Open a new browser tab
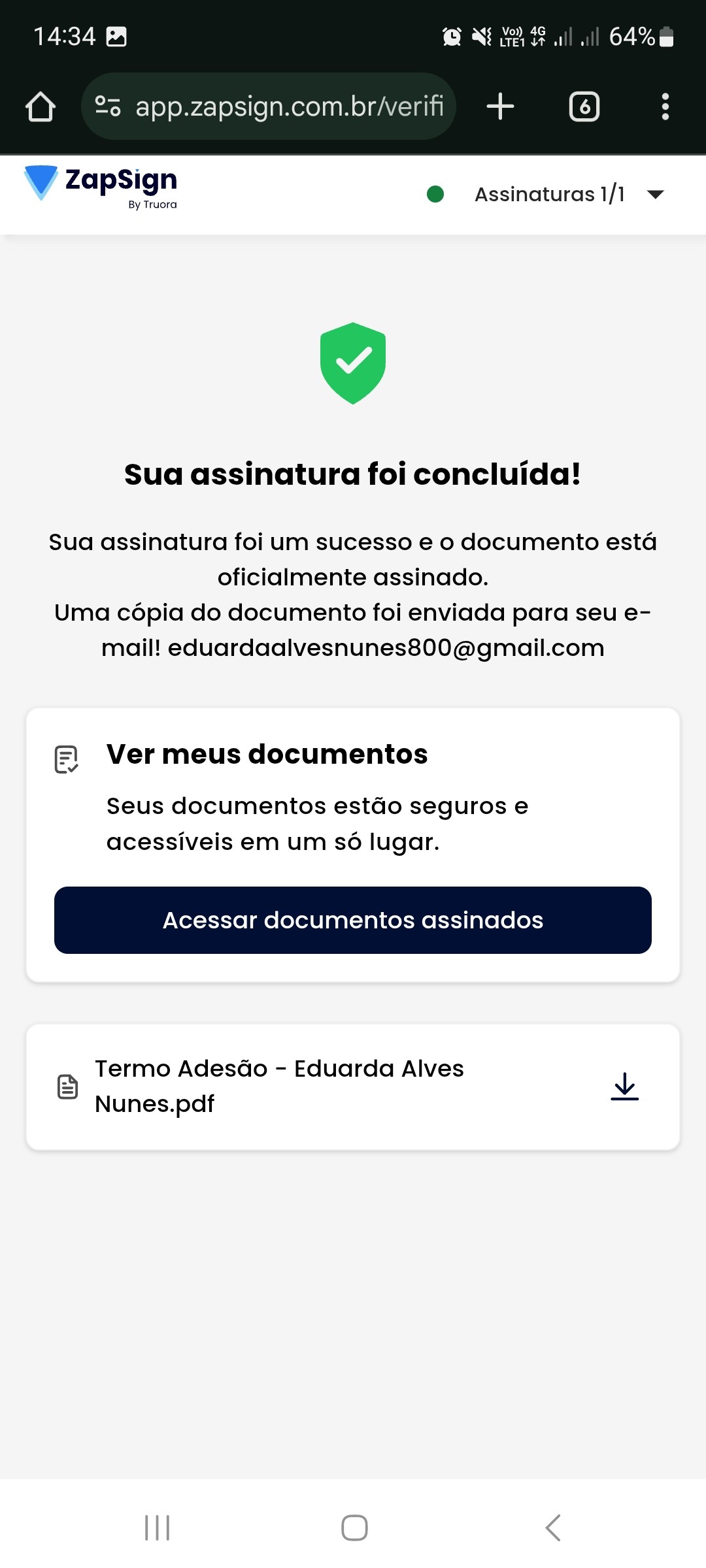This screenshot has width=706, height=1568. click(501, 106)
